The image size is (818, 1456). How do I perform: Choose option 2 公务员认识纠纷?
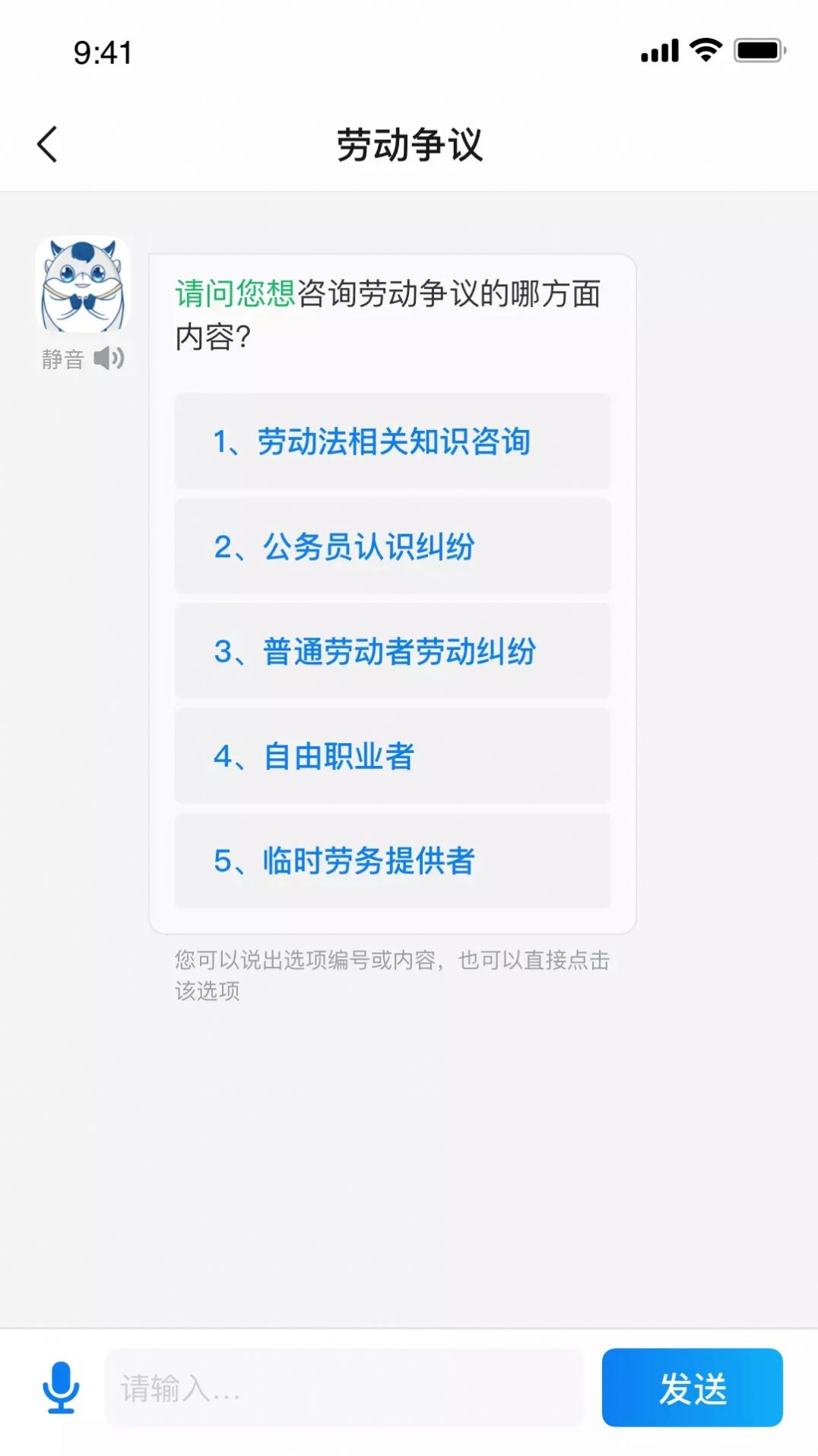click(x=392, y=546)
